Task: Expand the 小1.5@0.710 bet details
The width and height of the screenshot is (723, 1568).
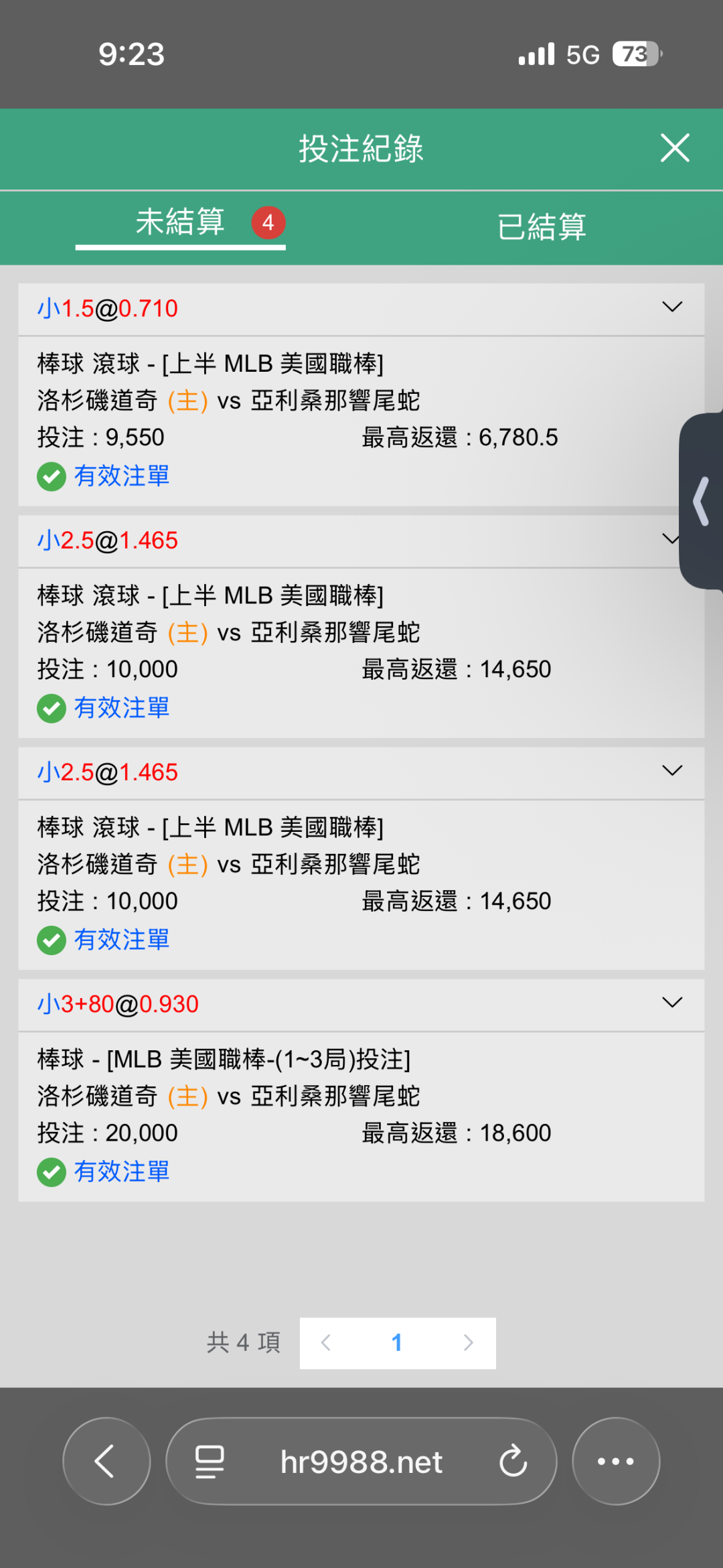Action: (x=672, y=307)
